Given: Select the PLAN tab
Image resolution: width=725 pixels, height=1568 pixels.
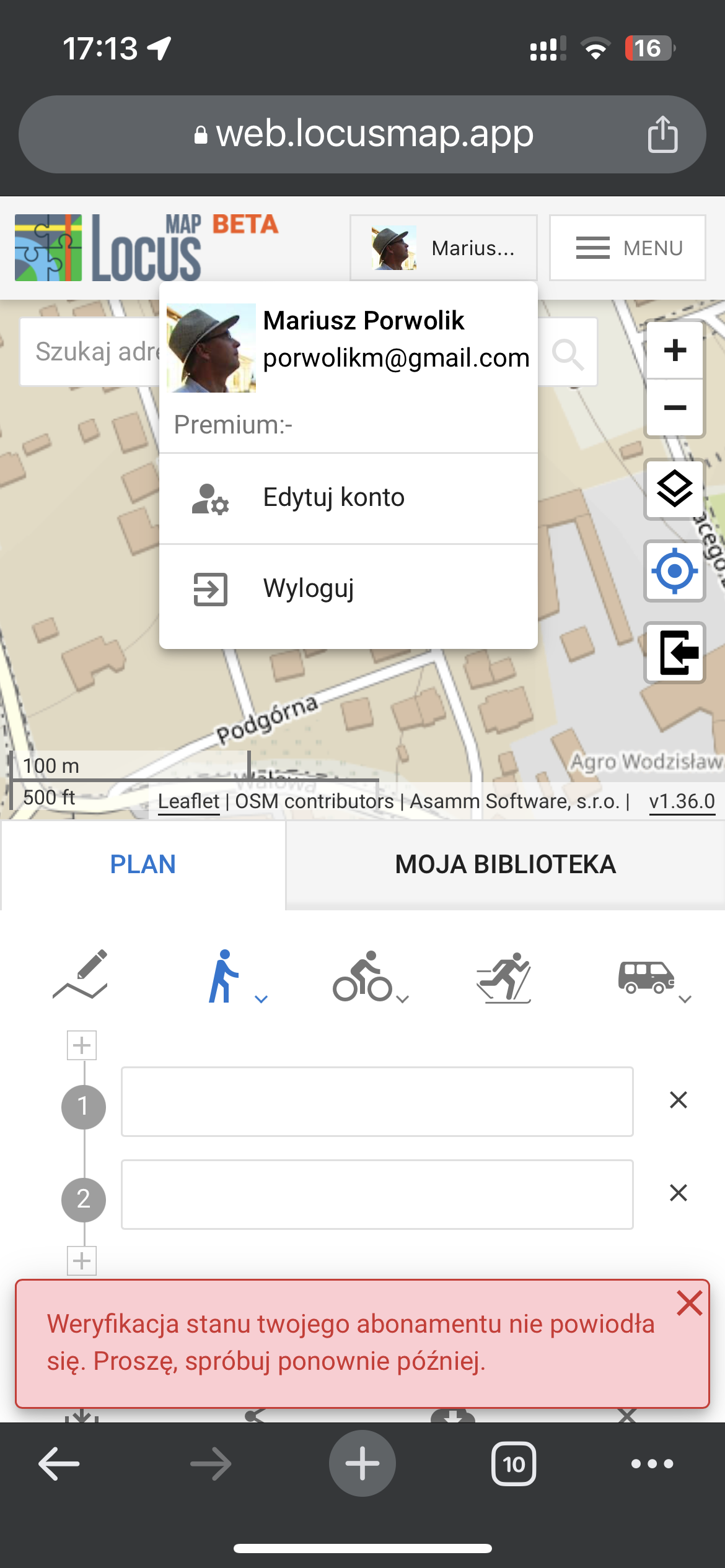Looking at the screenshot, I should 143,865.
